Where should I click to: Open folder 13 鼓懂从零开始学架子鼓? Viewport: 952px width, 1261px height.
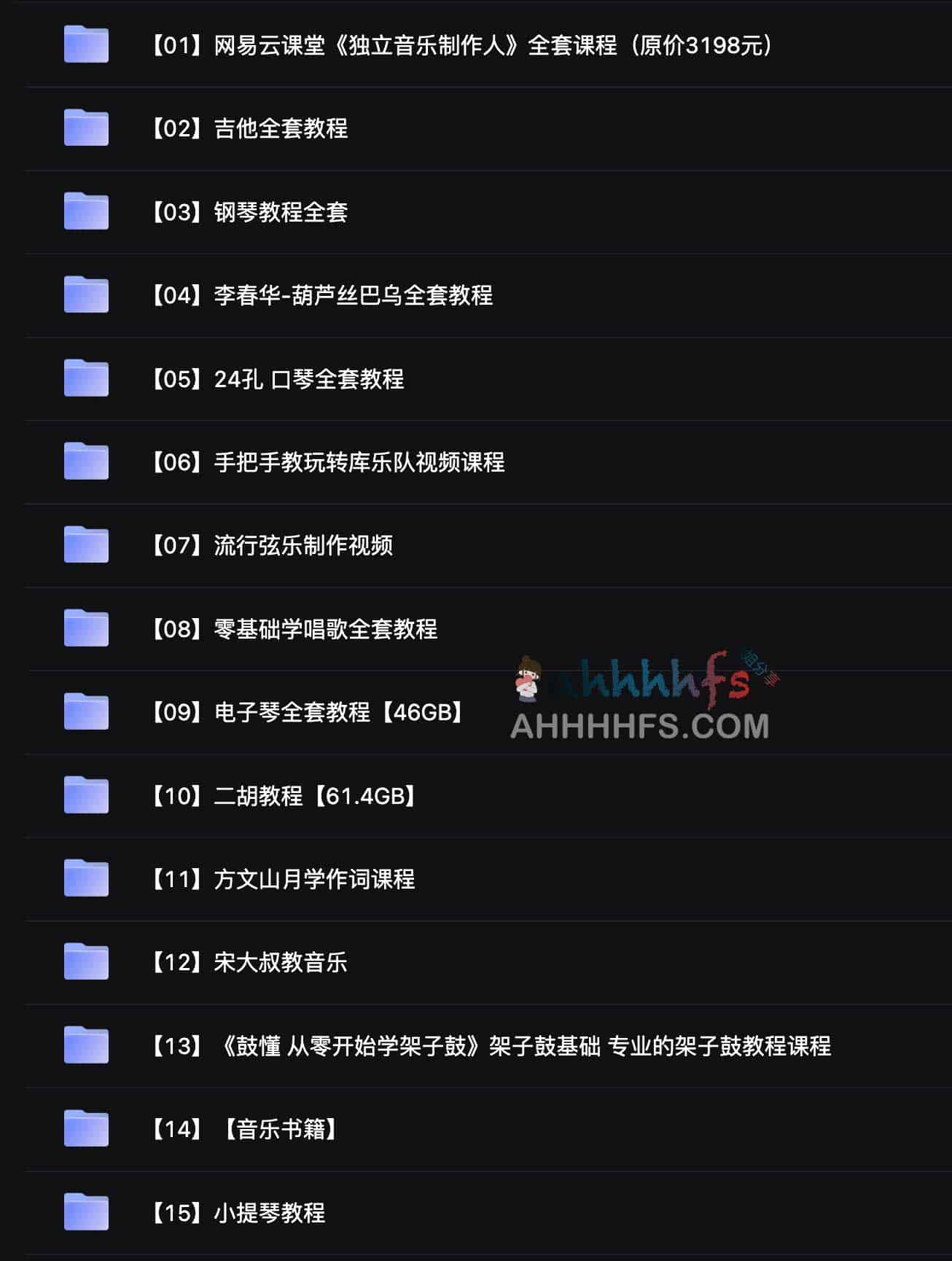tap(488, 1046)
